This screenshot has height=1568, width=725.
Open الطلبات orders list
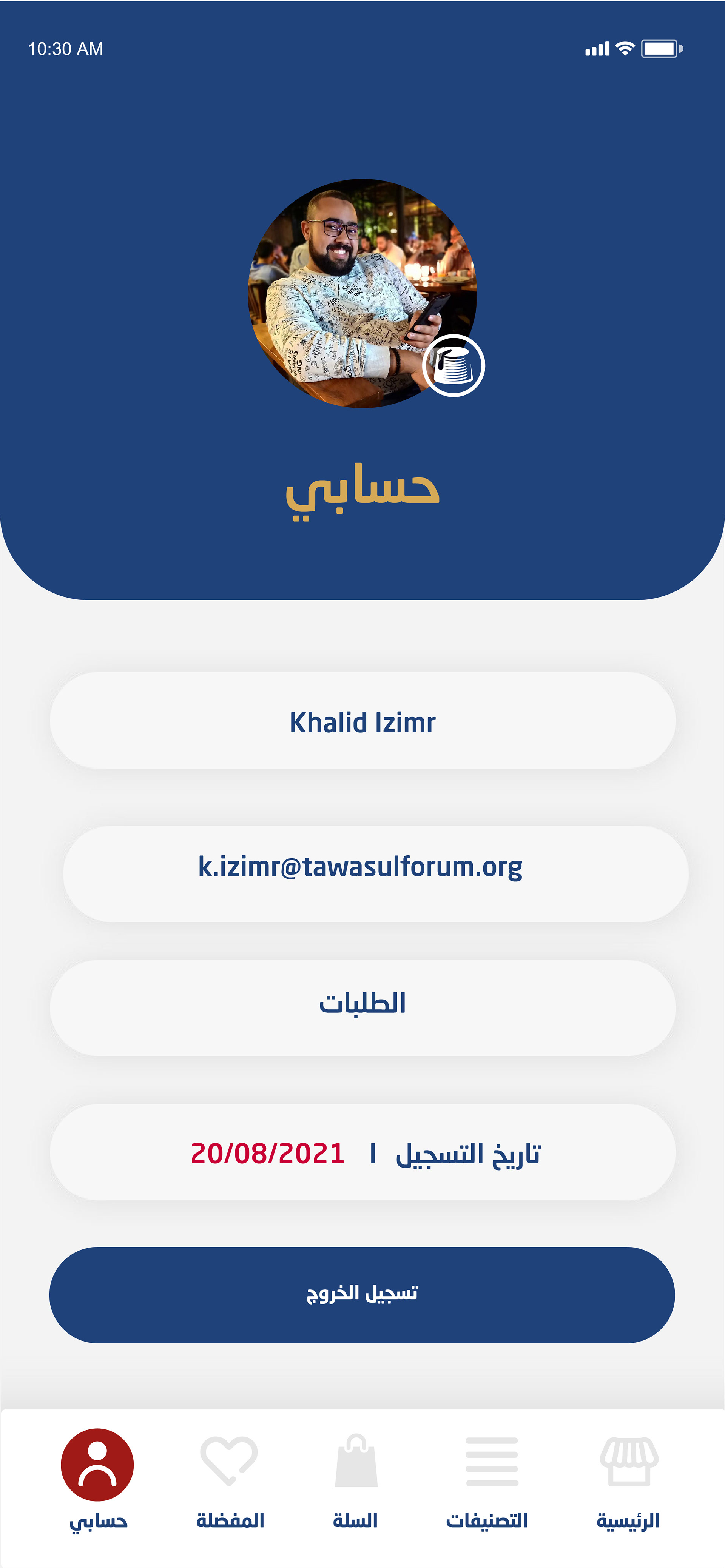(362, 1007)
